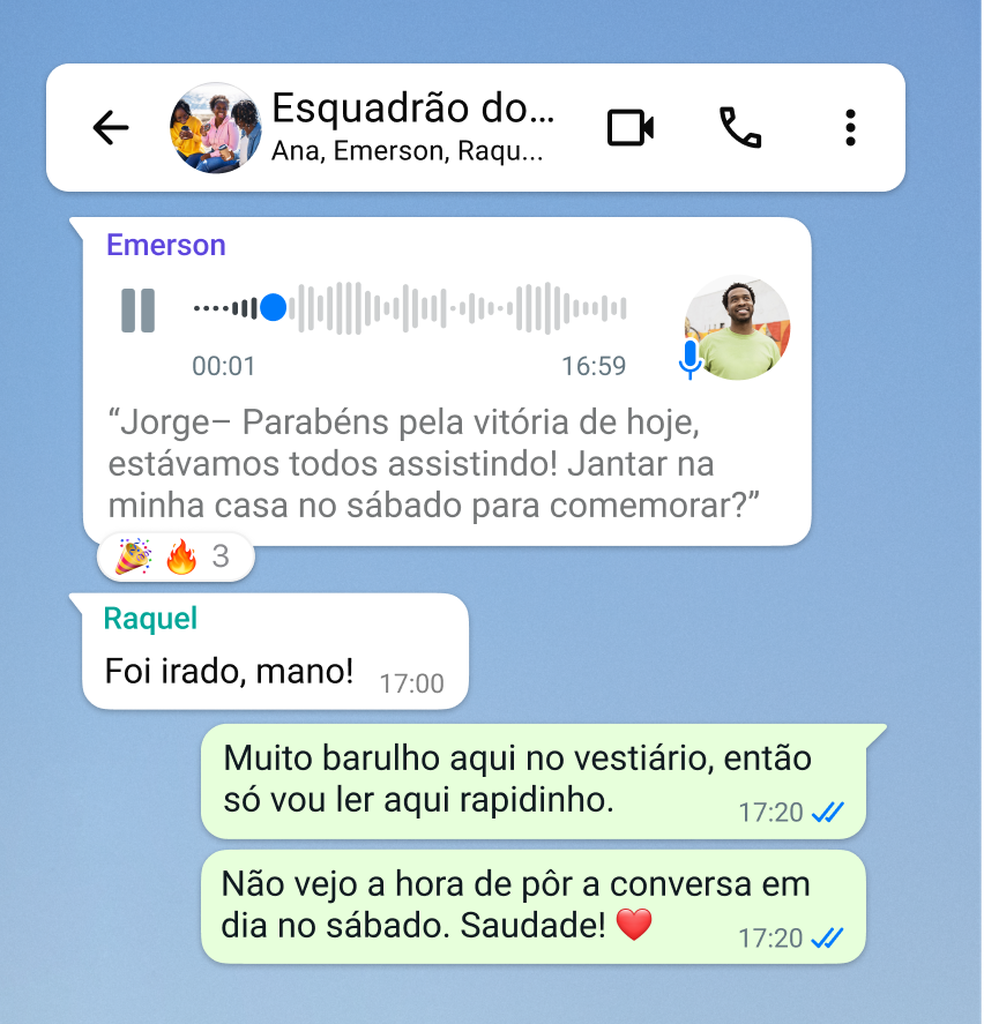Click the blue microphone icon on the voice message

(691, 360)
